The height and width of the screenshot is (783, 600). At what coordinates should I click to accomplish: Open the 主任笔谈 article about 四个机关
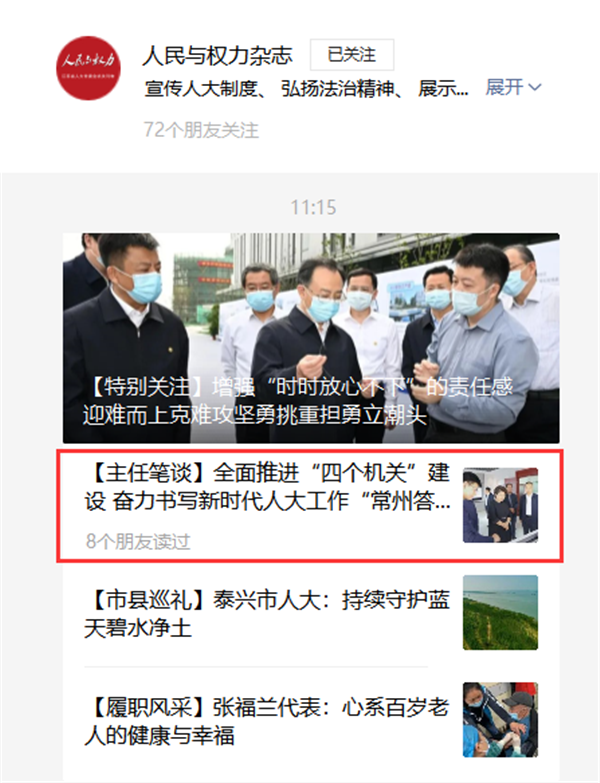pyautogui.click(x=270, y=487)
